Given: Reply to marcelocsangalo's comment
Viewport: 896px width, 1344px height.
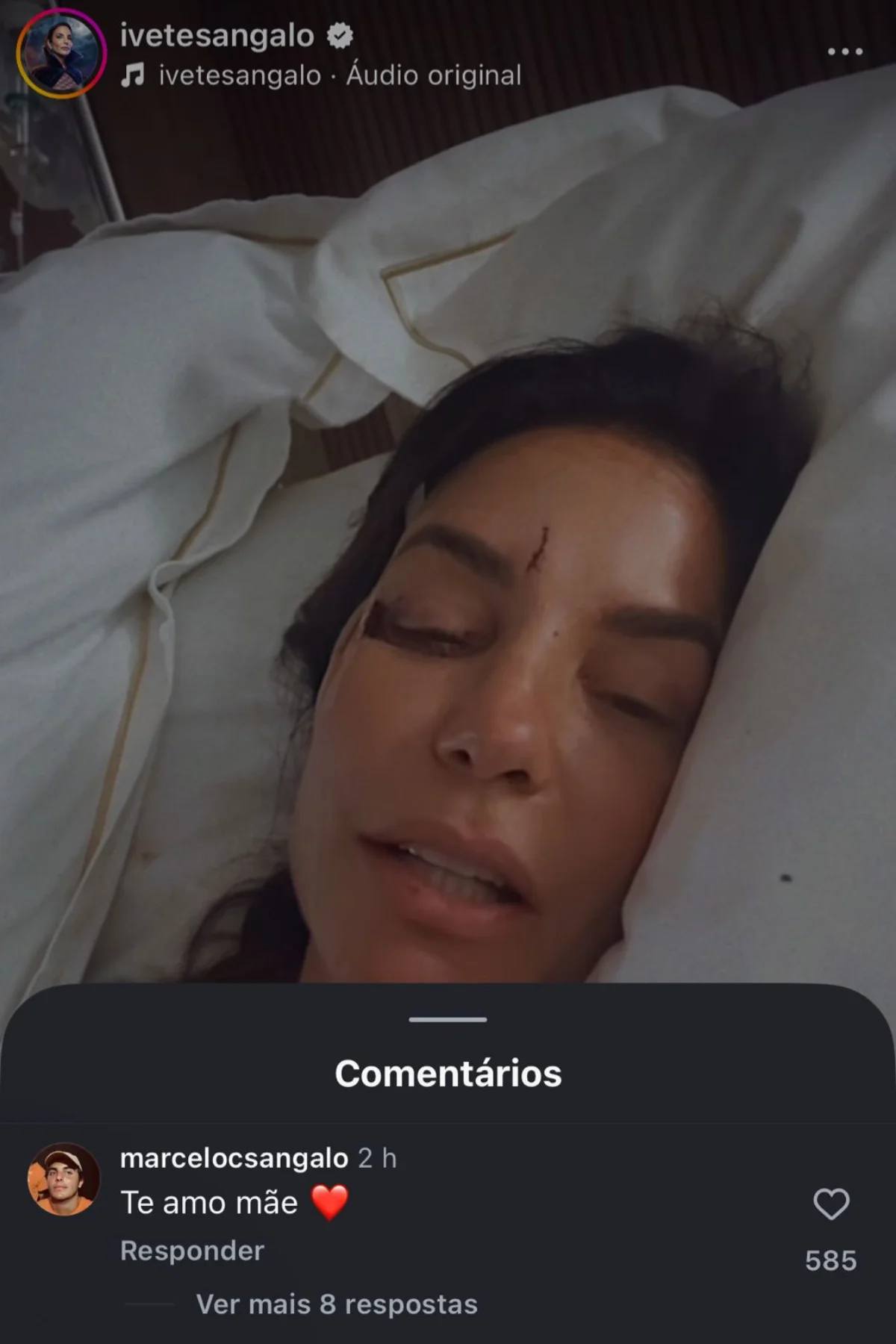Looking at the screenshot, I should (x=192, y=1251).
